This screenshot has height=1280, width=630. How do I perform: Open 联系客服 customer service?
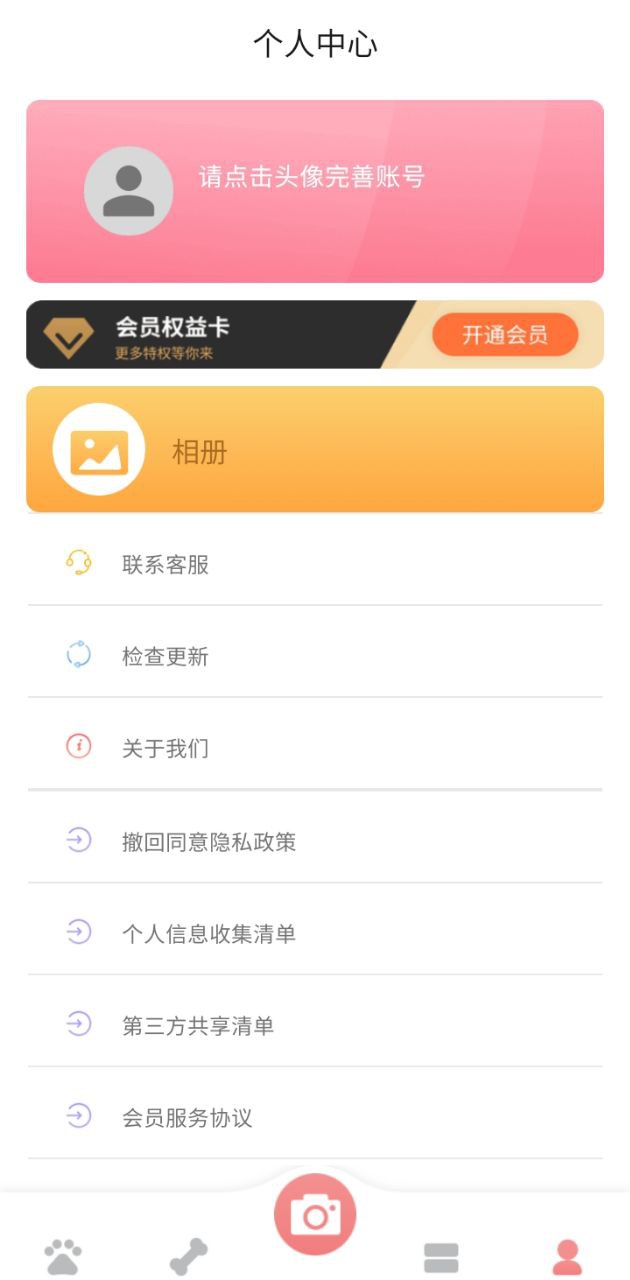tap(315, 564)
